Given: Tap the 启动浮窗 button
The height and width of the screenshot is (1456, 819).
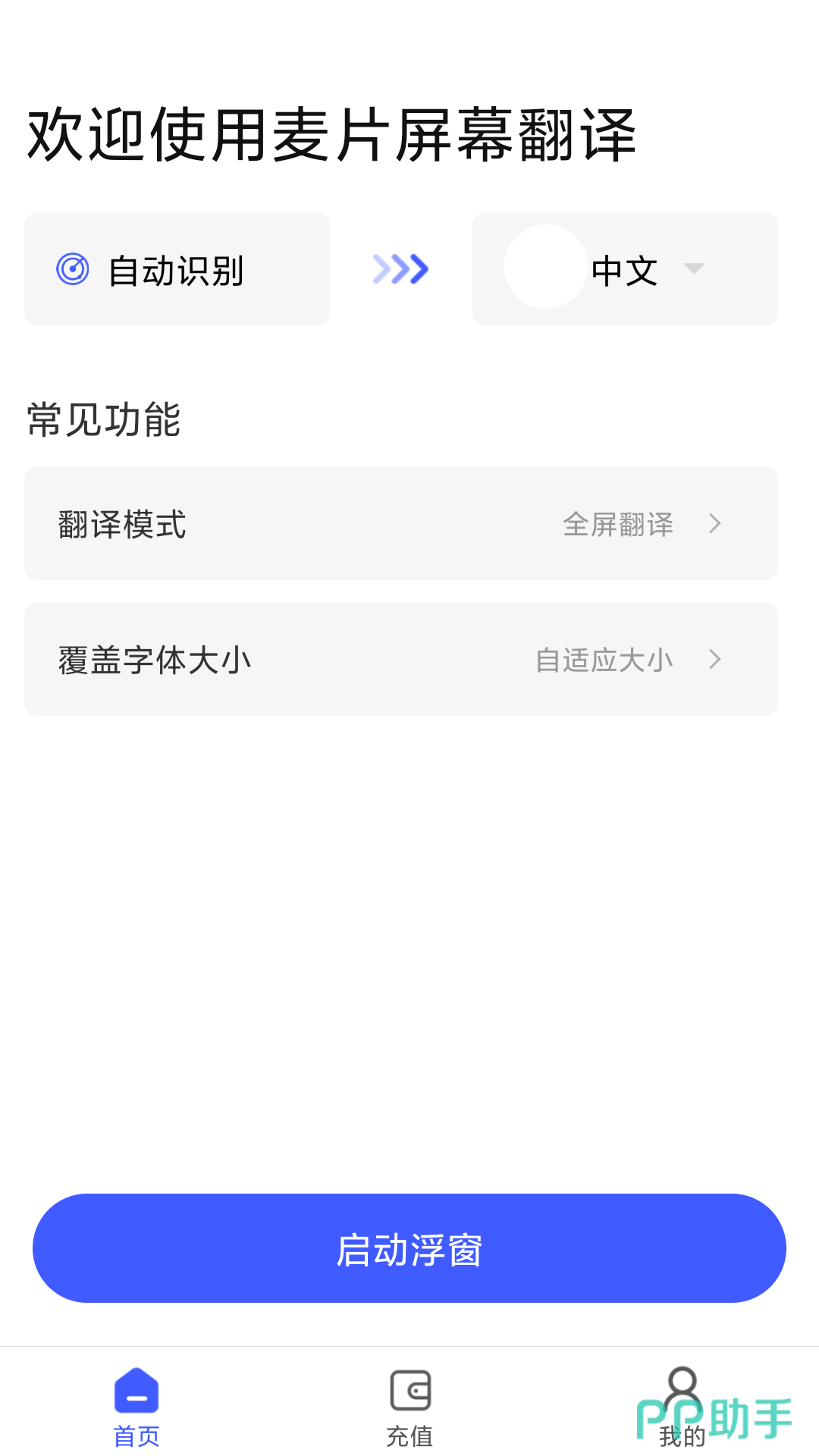Looking at the screenshot, I should [x=409, y=1249].
